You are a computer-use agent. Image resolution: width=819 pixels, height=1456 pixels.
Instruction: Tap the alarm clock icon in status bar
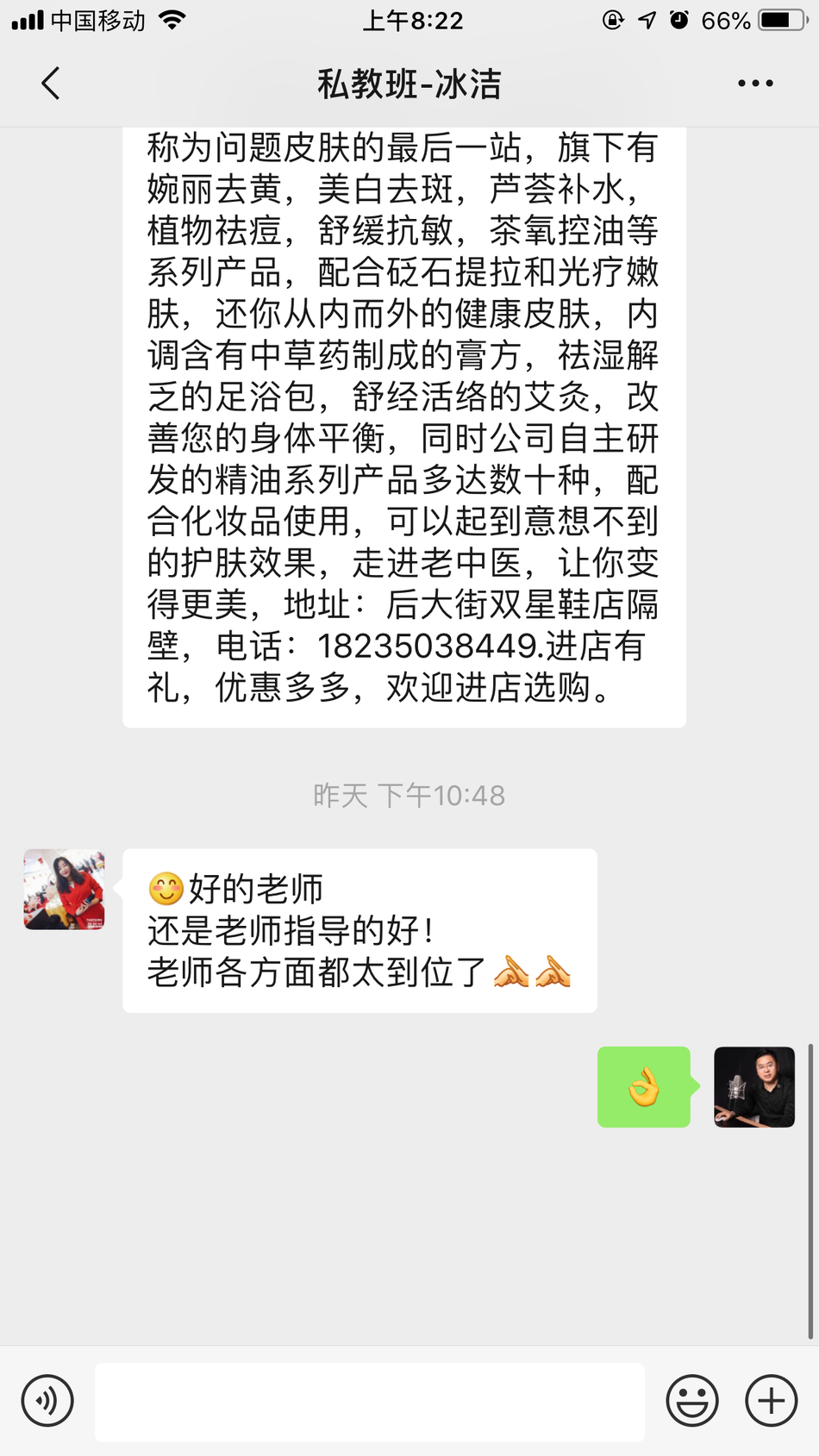pyautogui.click(x=680, y=21)
